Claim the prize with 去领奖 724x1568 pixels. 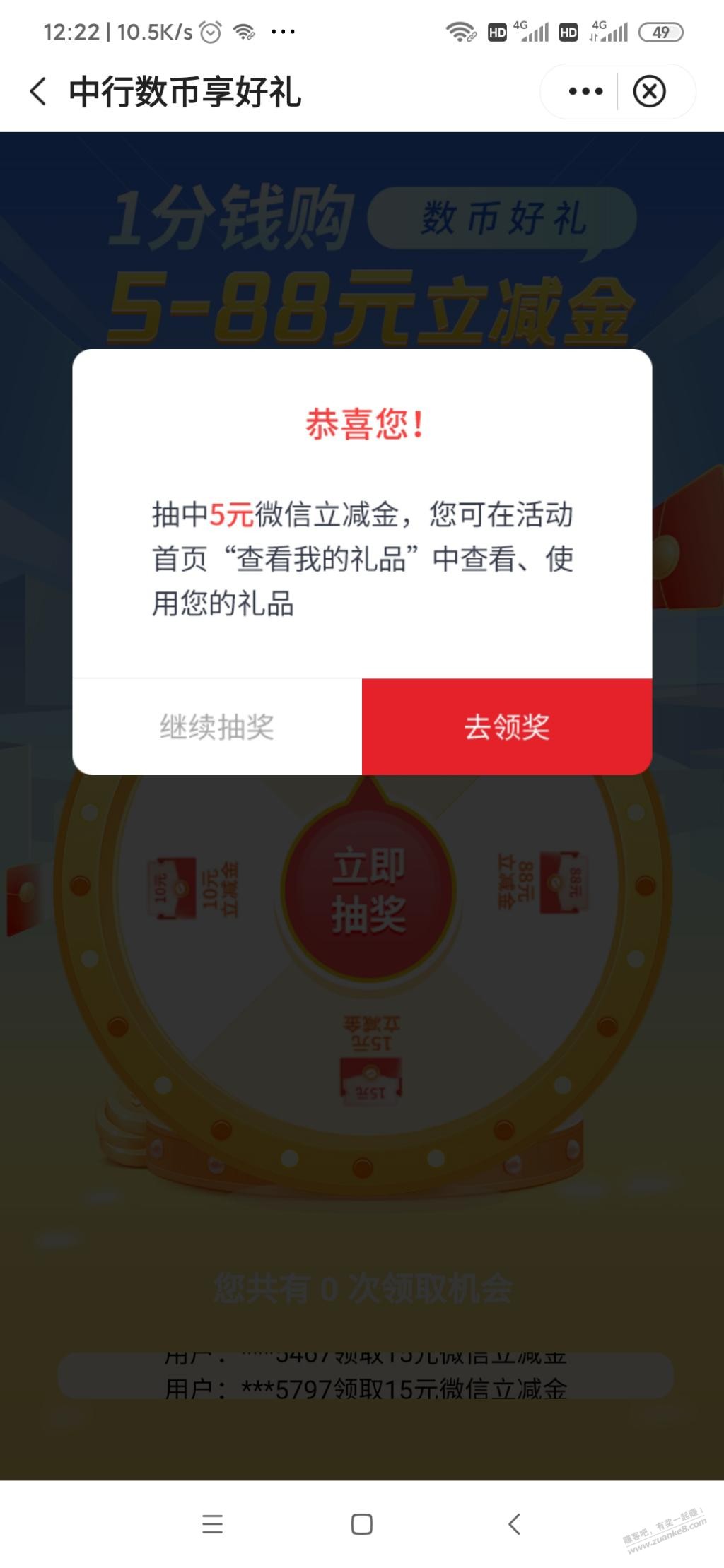pos(507,726)
